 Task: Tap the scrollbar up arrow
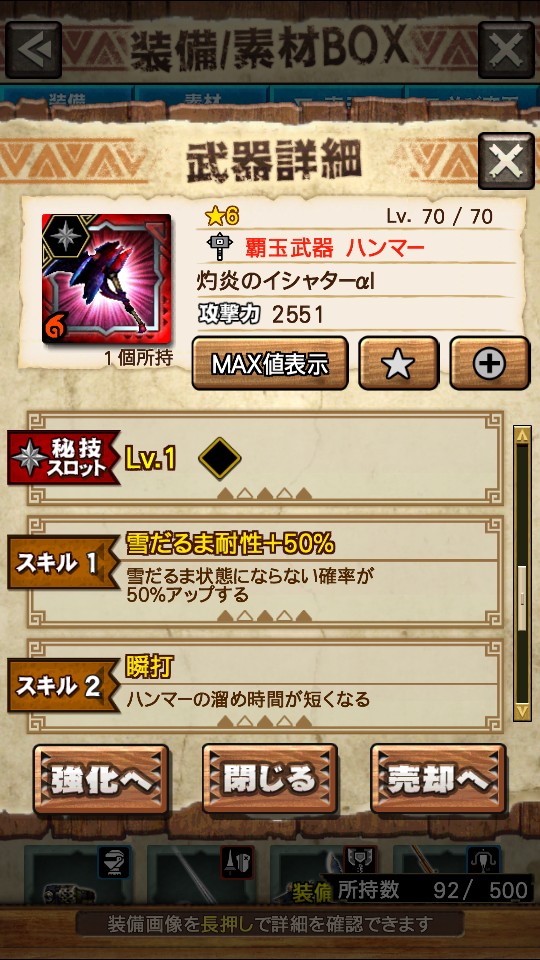click(x=522, y=435)
